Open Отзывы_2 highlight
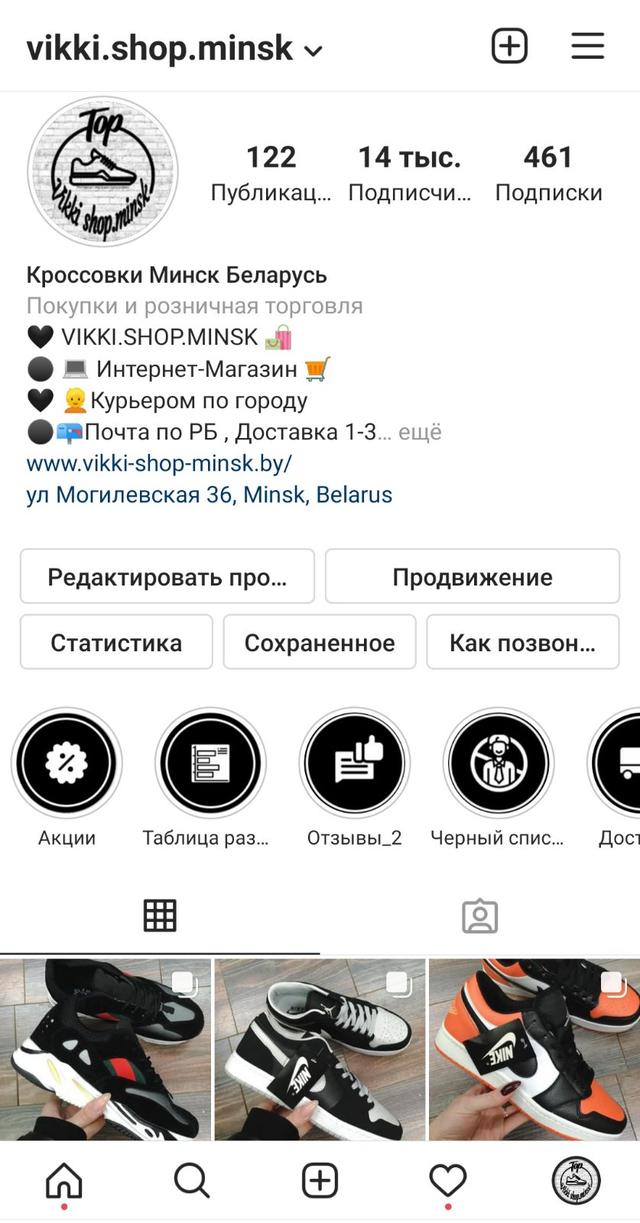 [355, 764]
